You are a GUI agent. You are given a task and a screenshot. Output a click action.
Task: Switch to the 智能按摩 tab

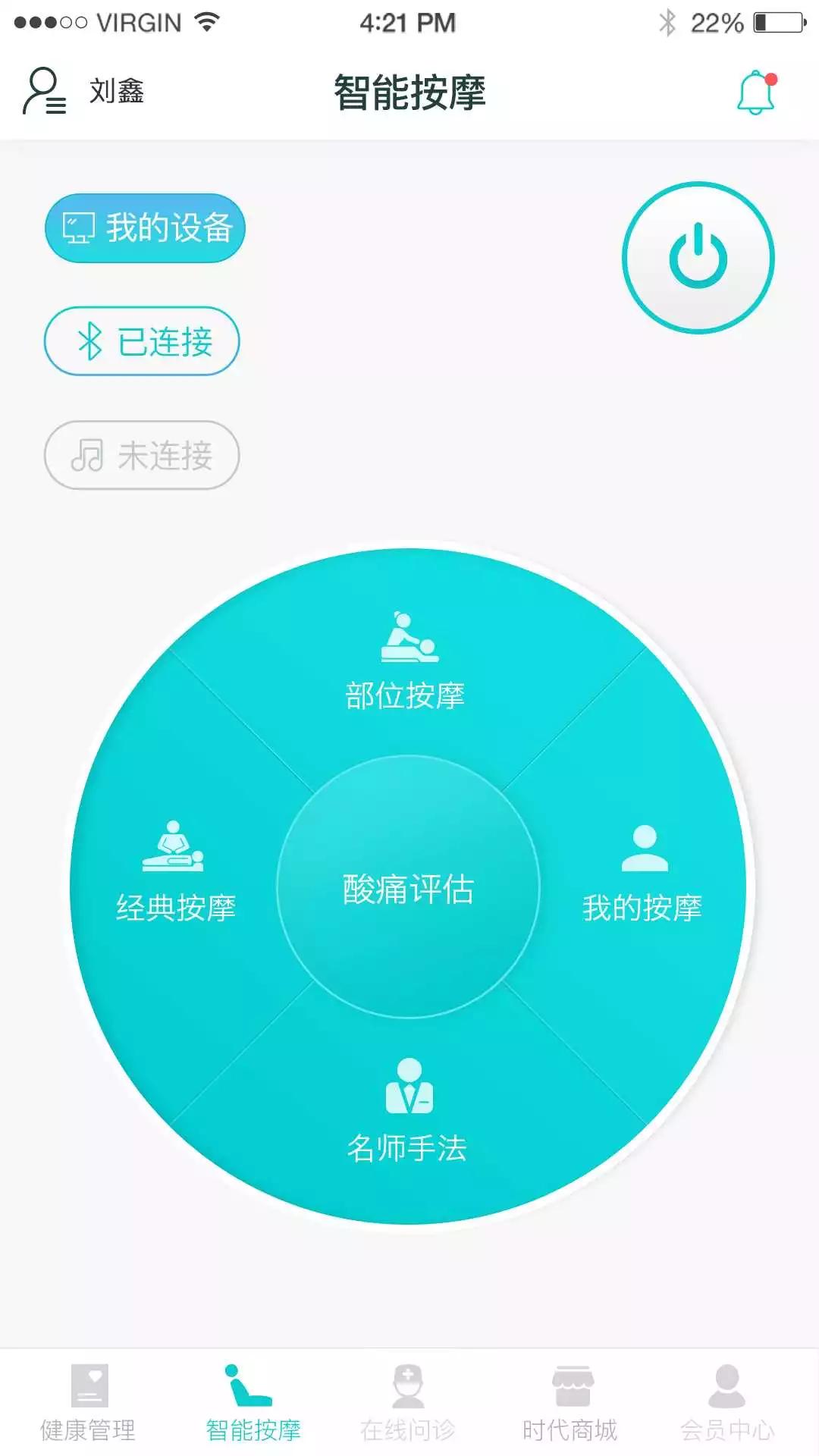(x=253, y=1403)
